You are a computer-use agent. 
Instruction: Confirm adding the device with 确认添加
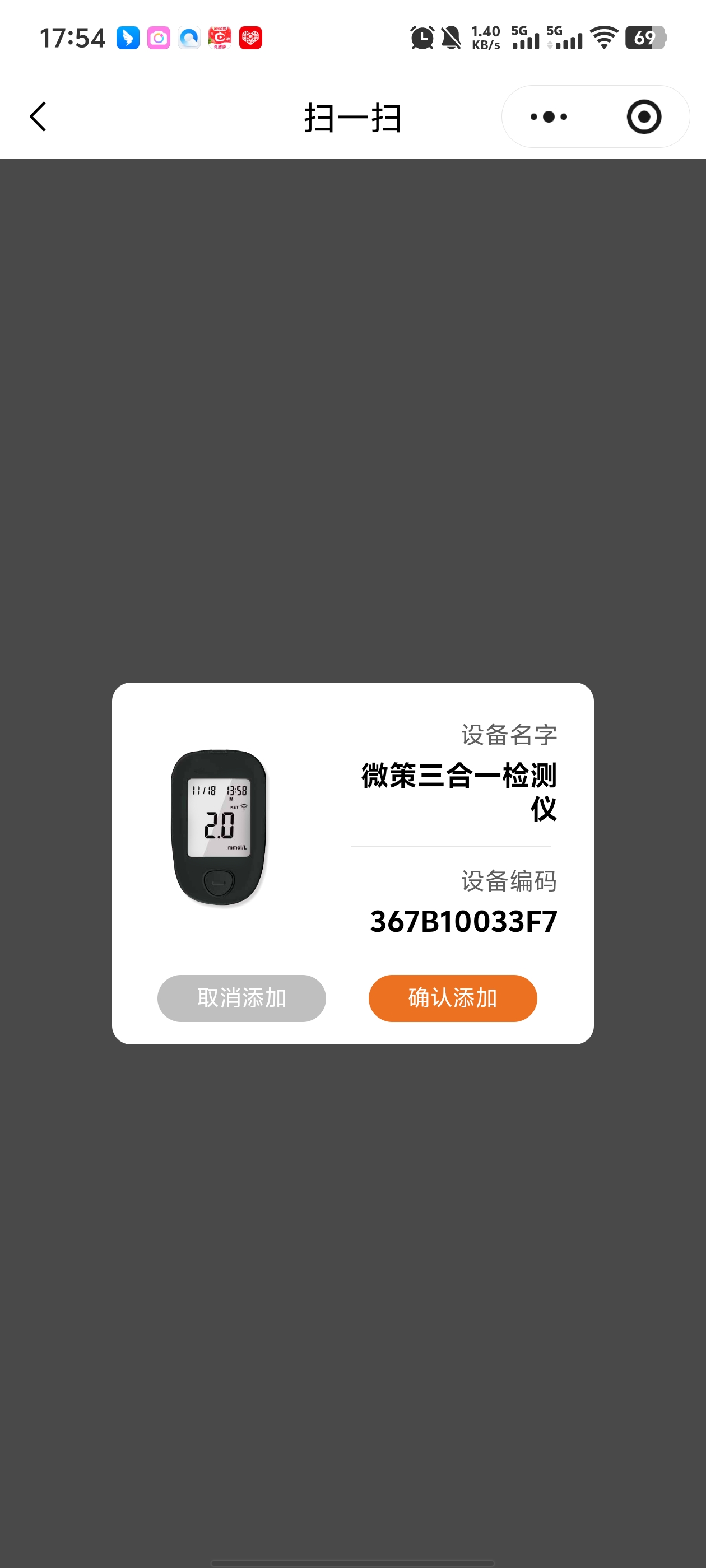453,998
